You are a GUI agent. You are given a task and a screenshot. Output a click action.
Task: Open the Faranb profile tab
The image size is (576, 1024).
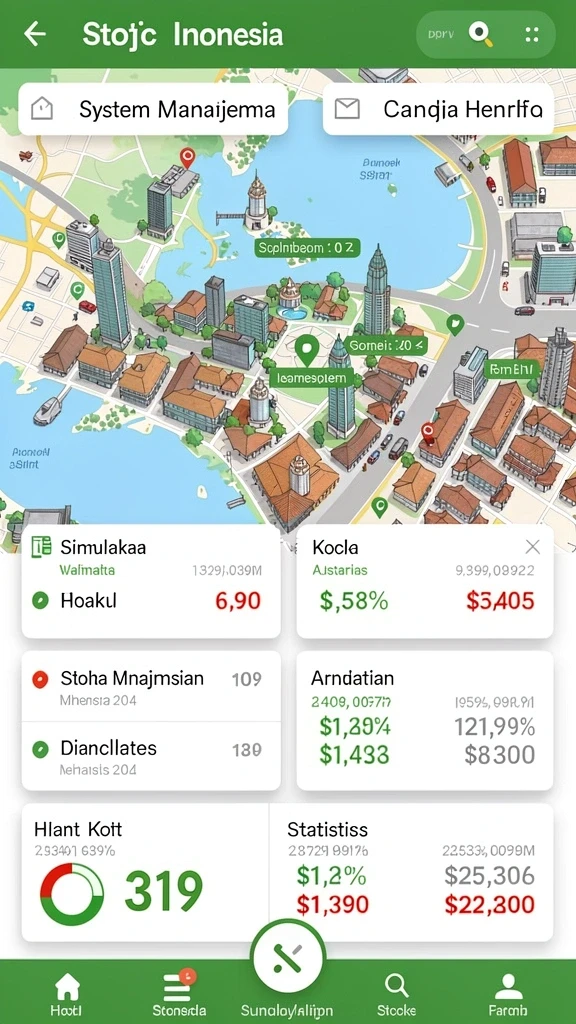(x=507, y=994)
